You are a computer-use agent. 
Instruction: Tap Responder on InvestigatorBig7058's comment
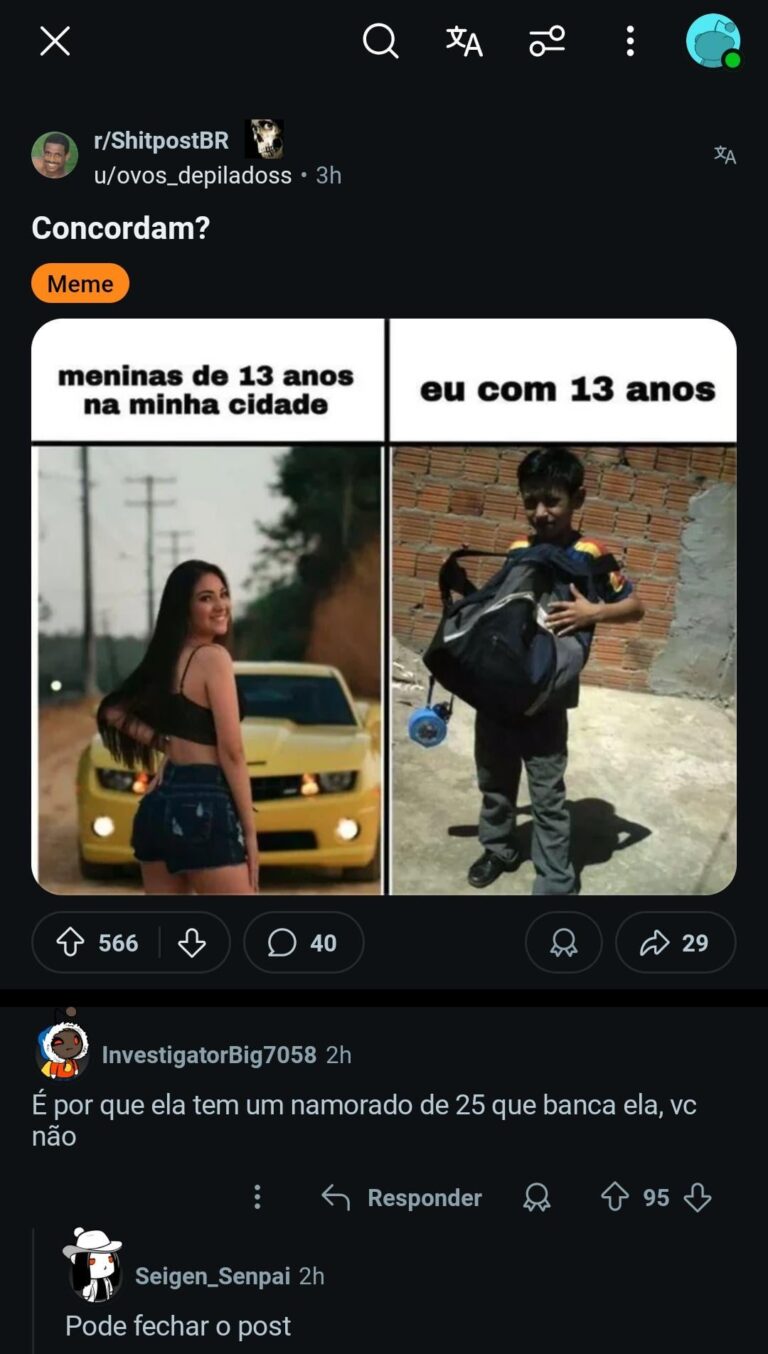(402, 1197)
